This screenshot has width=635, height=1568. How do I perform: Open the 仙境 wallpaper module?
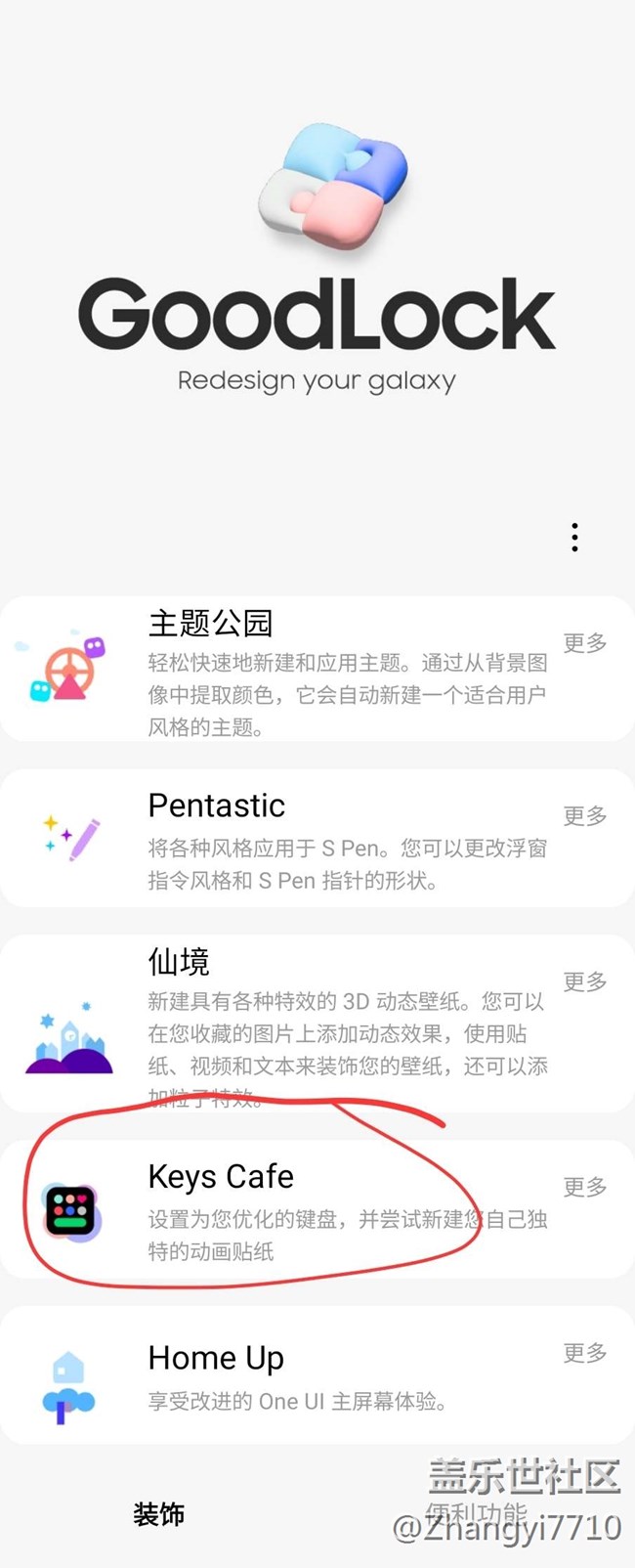(x=293, y=1022)
